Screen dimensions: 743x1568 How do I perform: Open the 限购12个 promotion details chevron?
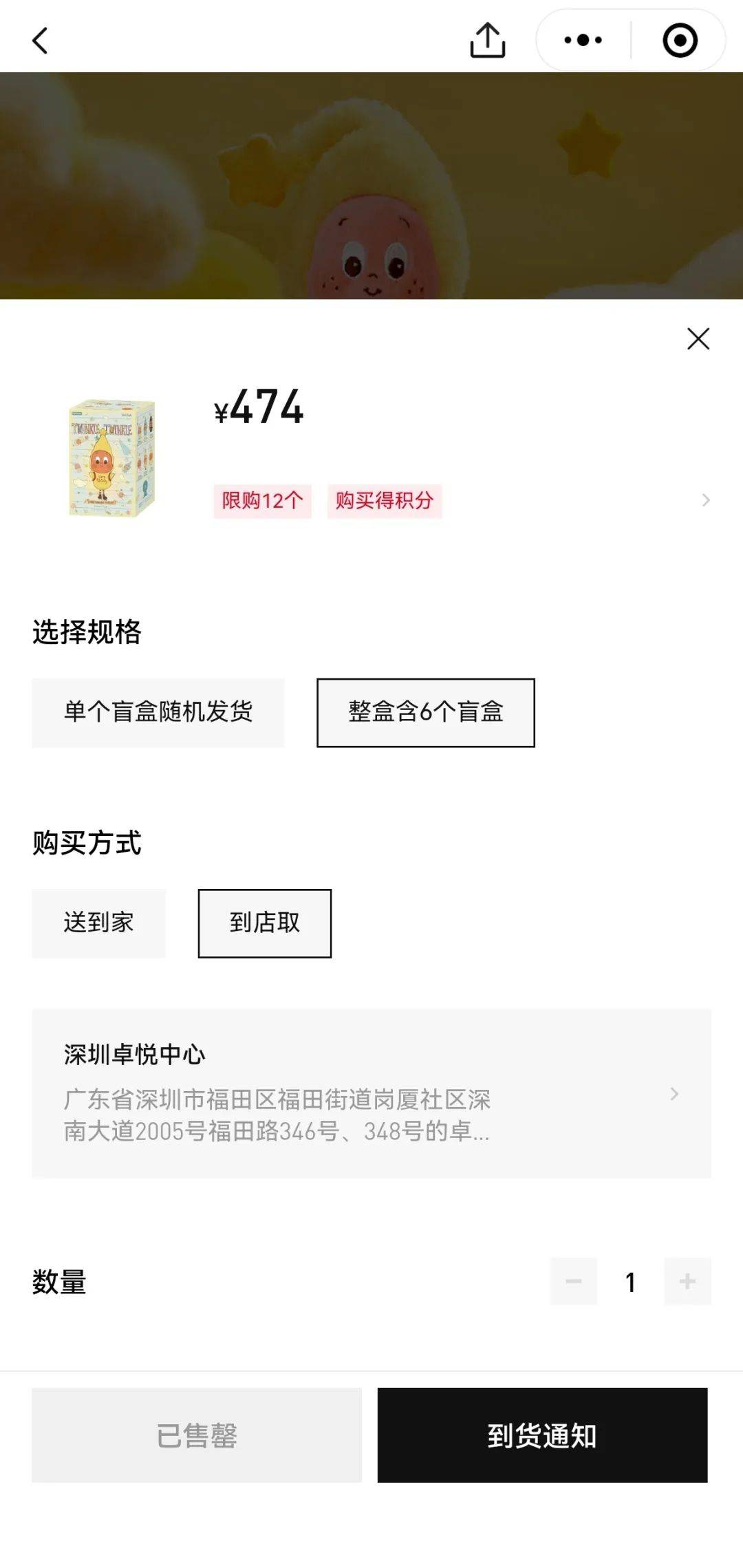coord(705,500)
